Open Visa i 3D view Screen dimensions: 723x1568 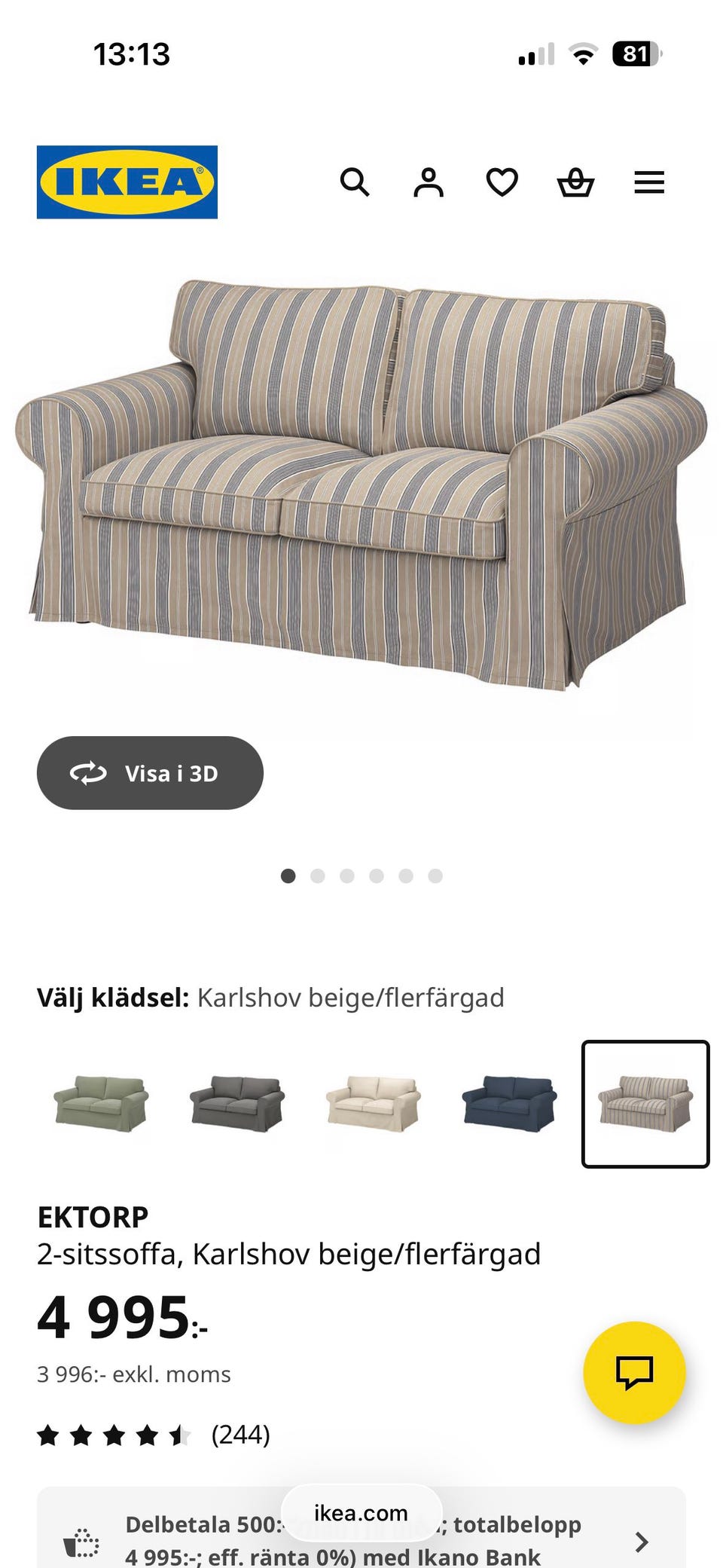tap(150, 772)
